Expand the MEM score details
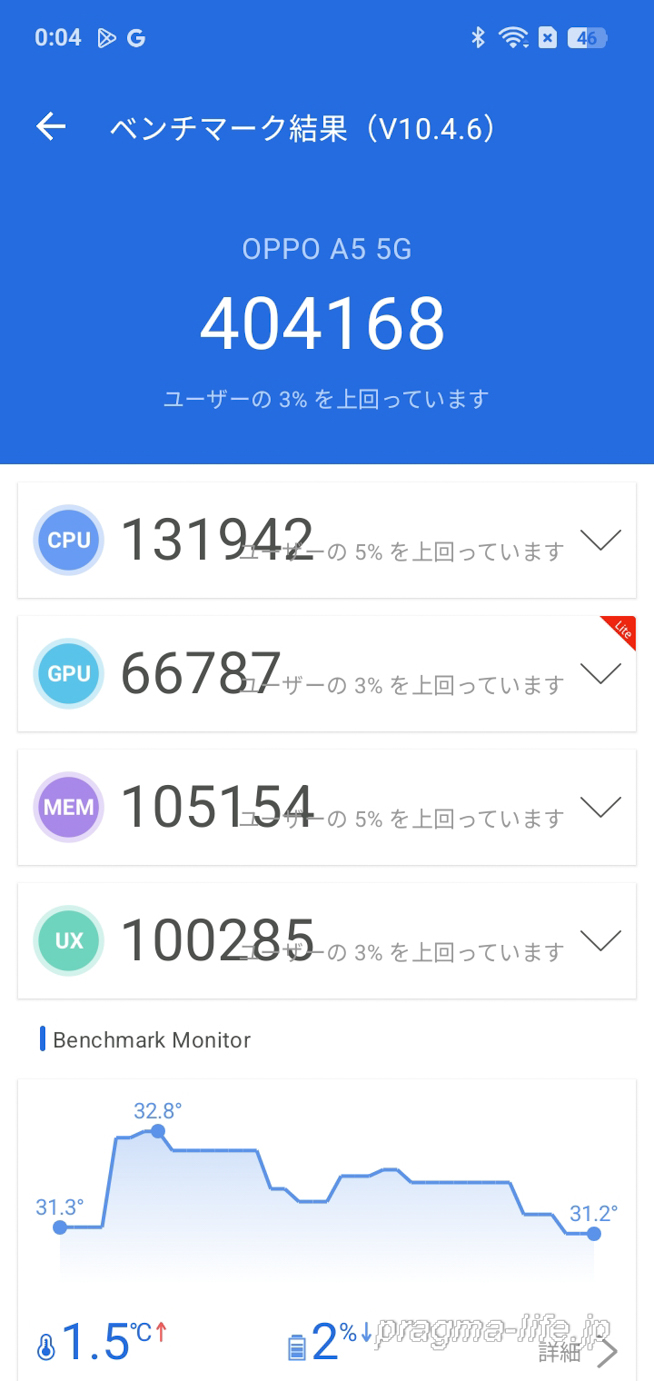 coord(600,807)
